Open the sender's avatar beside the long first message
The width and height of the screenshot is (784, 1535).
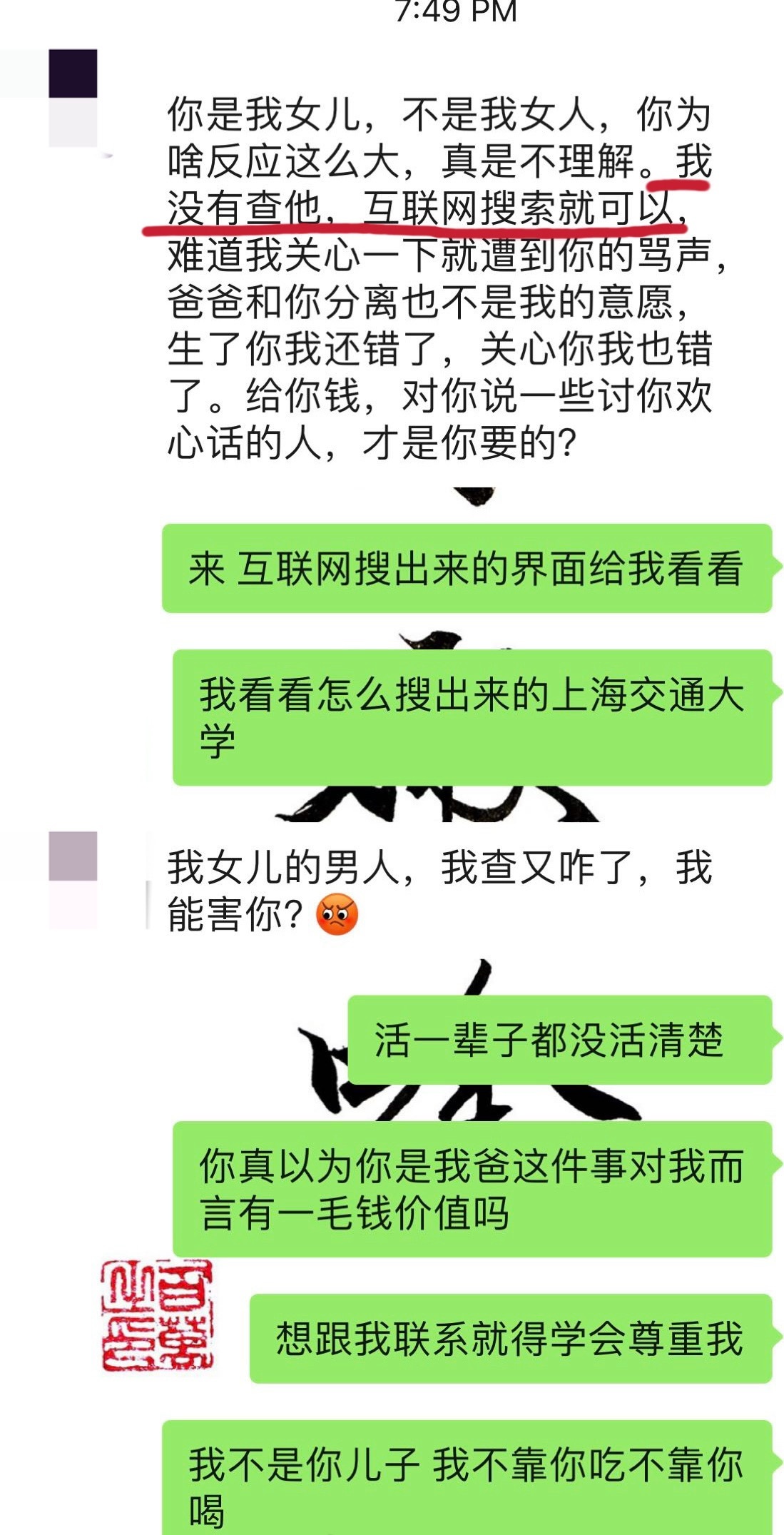[x=73, y=98]
